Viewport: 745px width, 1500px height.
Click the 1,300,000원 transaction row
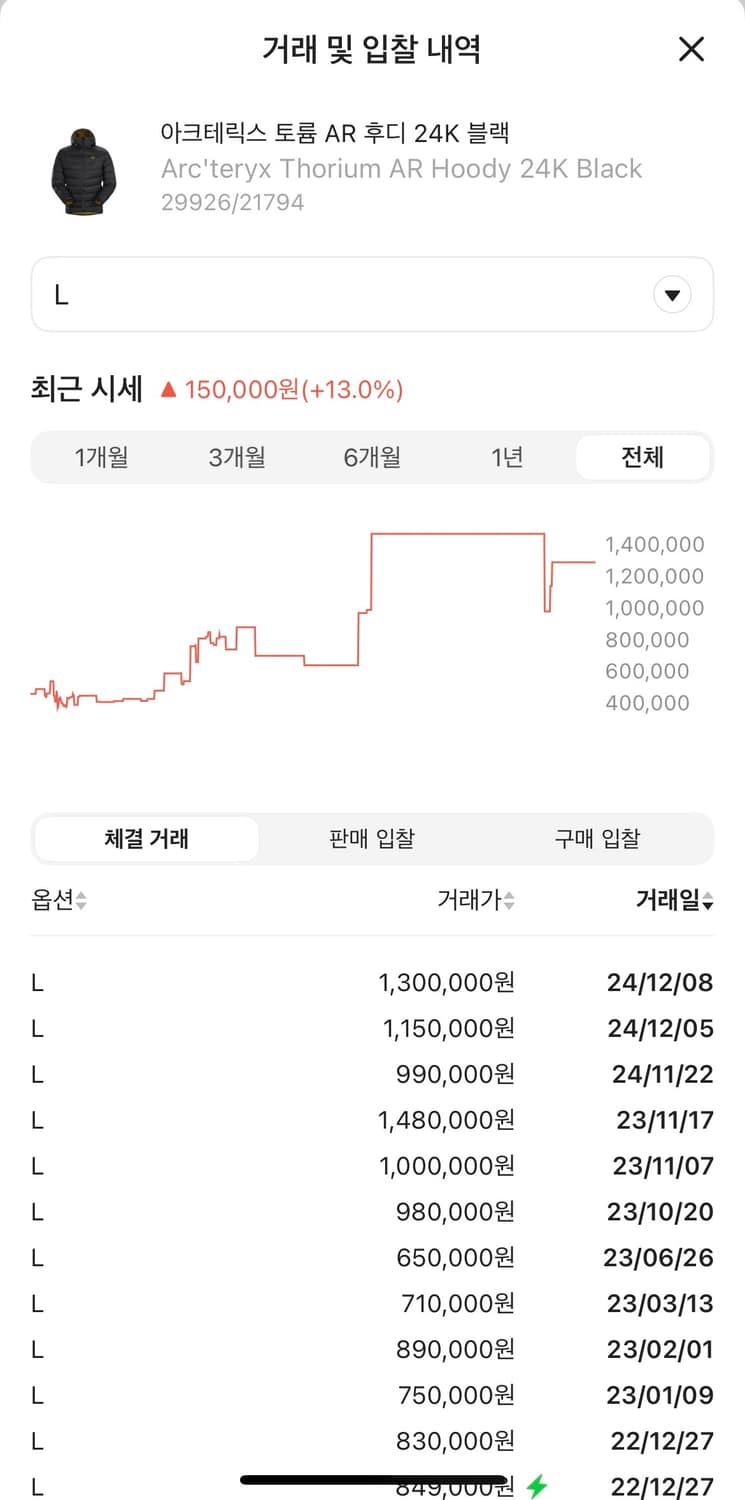[x=371, y=982]
